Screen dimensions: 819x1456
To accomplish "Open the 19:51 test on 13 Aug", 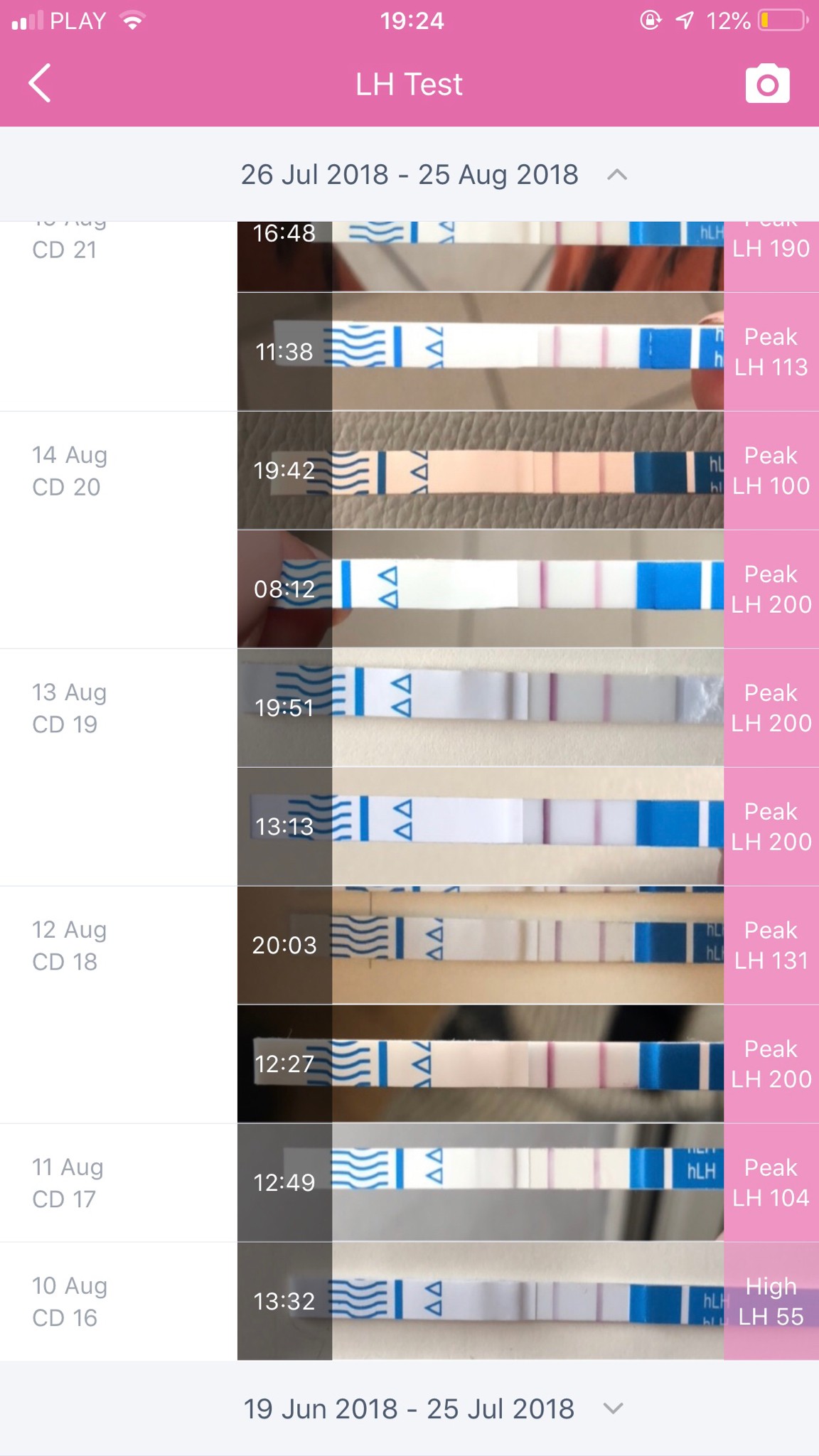I will (x=528, y=708).
